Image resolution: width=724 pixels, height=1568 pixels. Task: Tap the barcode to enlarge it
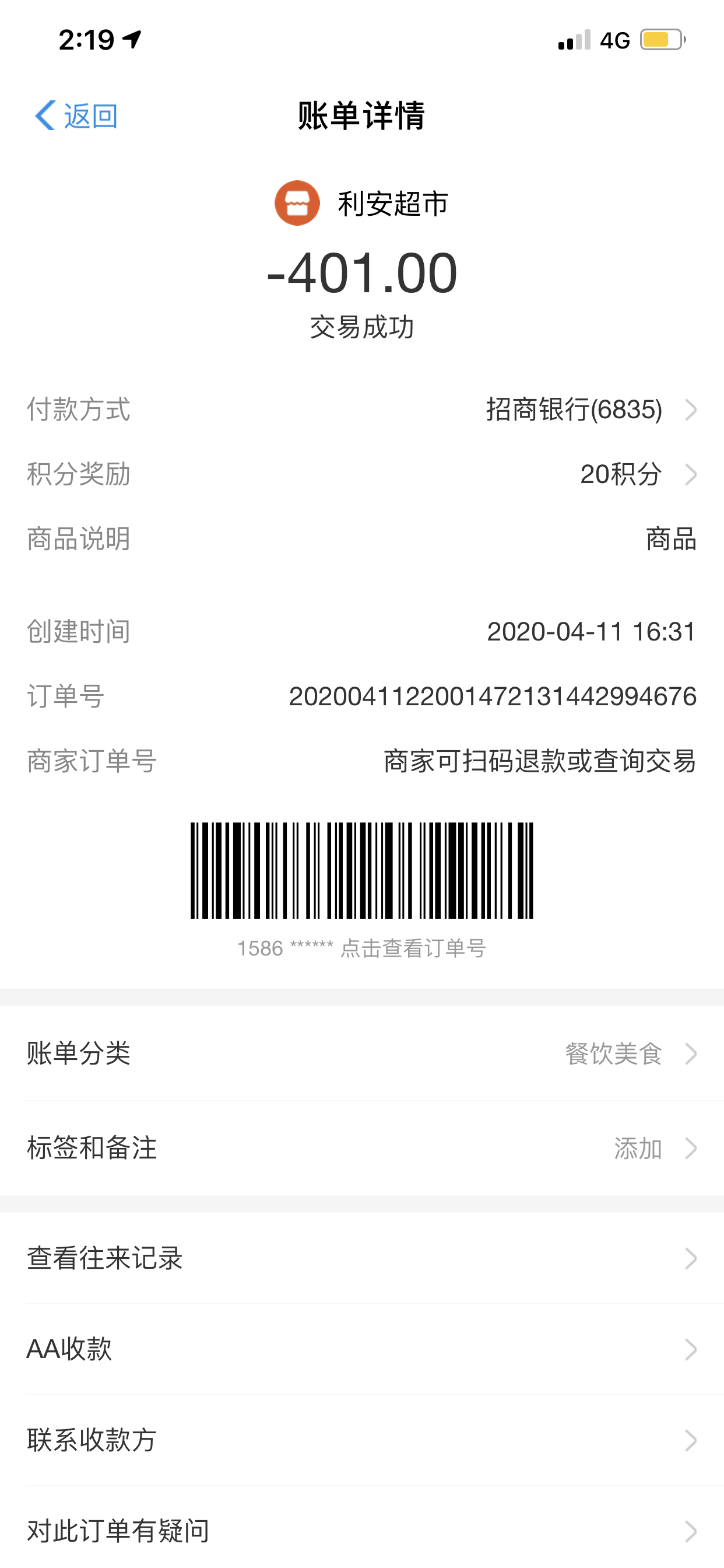click(x=361, y=870)
